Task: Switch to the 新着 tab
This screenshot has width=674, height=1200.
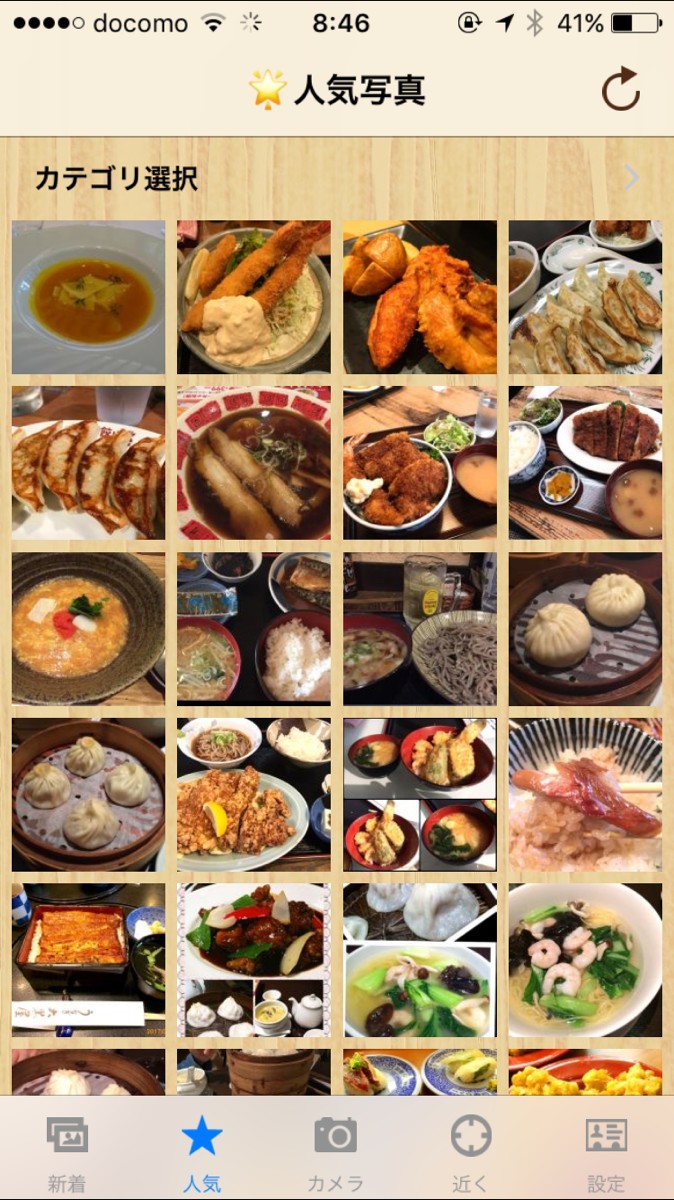Action: click(67, 1150)
